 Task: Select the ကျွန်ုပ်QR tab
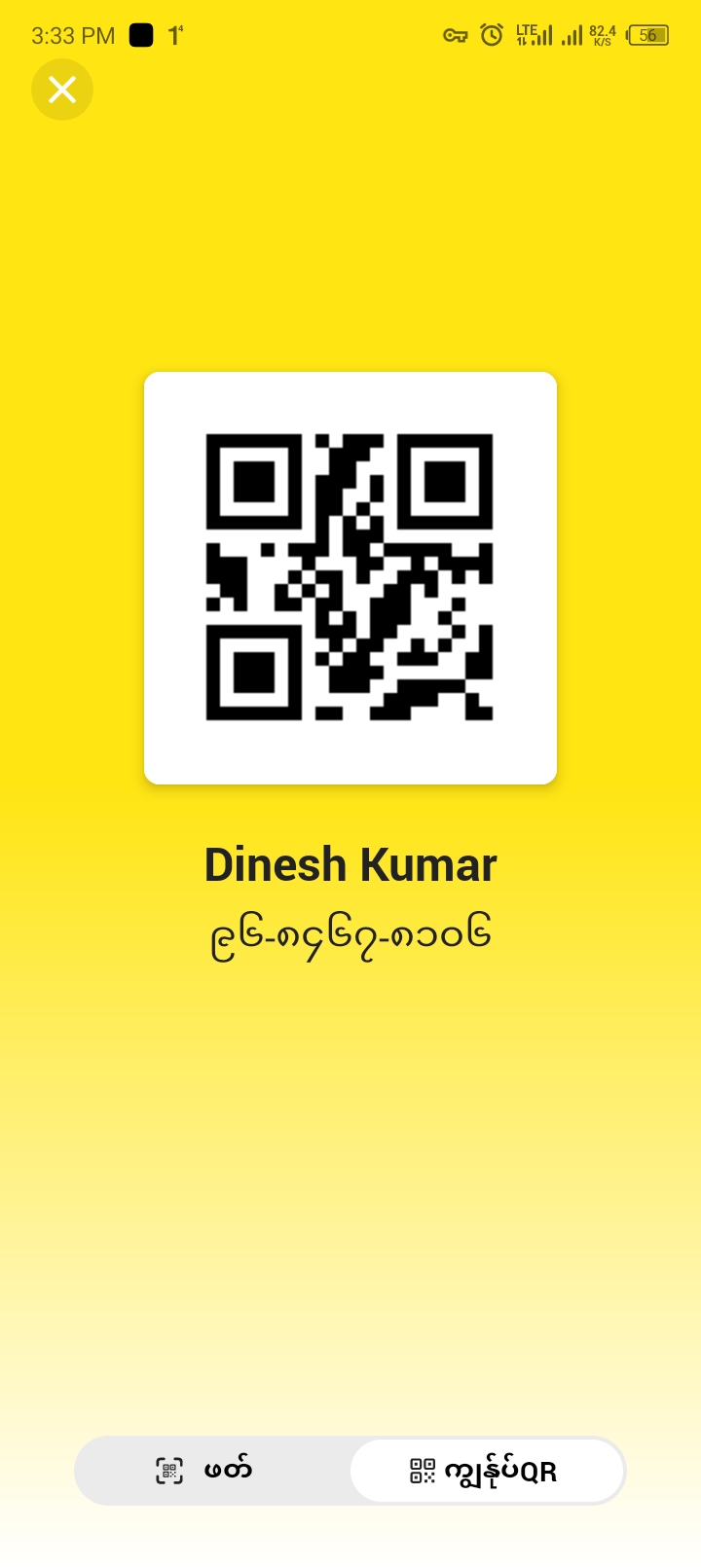(x=486, y=1471)
